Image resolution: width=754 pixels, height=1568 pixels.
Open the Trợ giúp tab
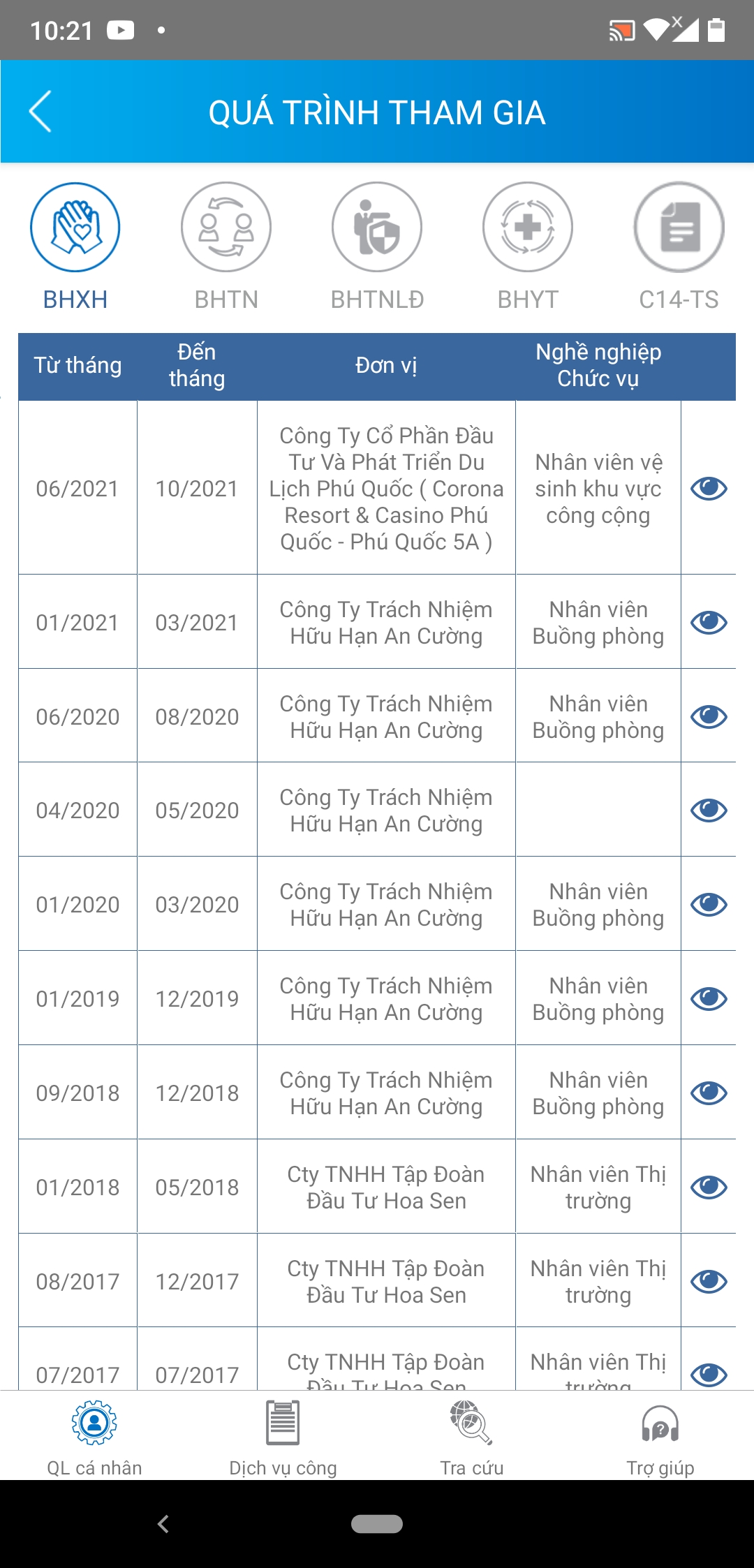coord(660,1438)
